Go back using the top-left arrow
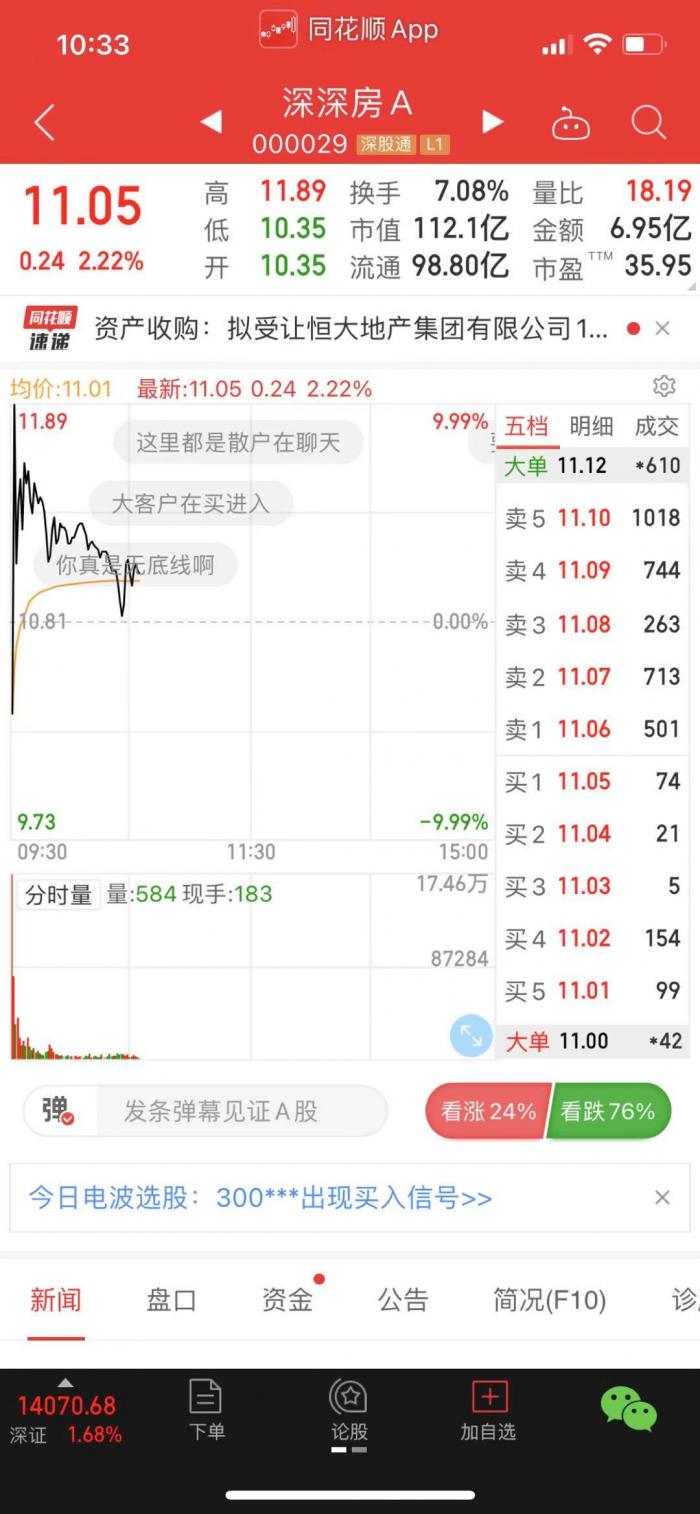This screenshot has width=700, height=1514. [44, 123]
